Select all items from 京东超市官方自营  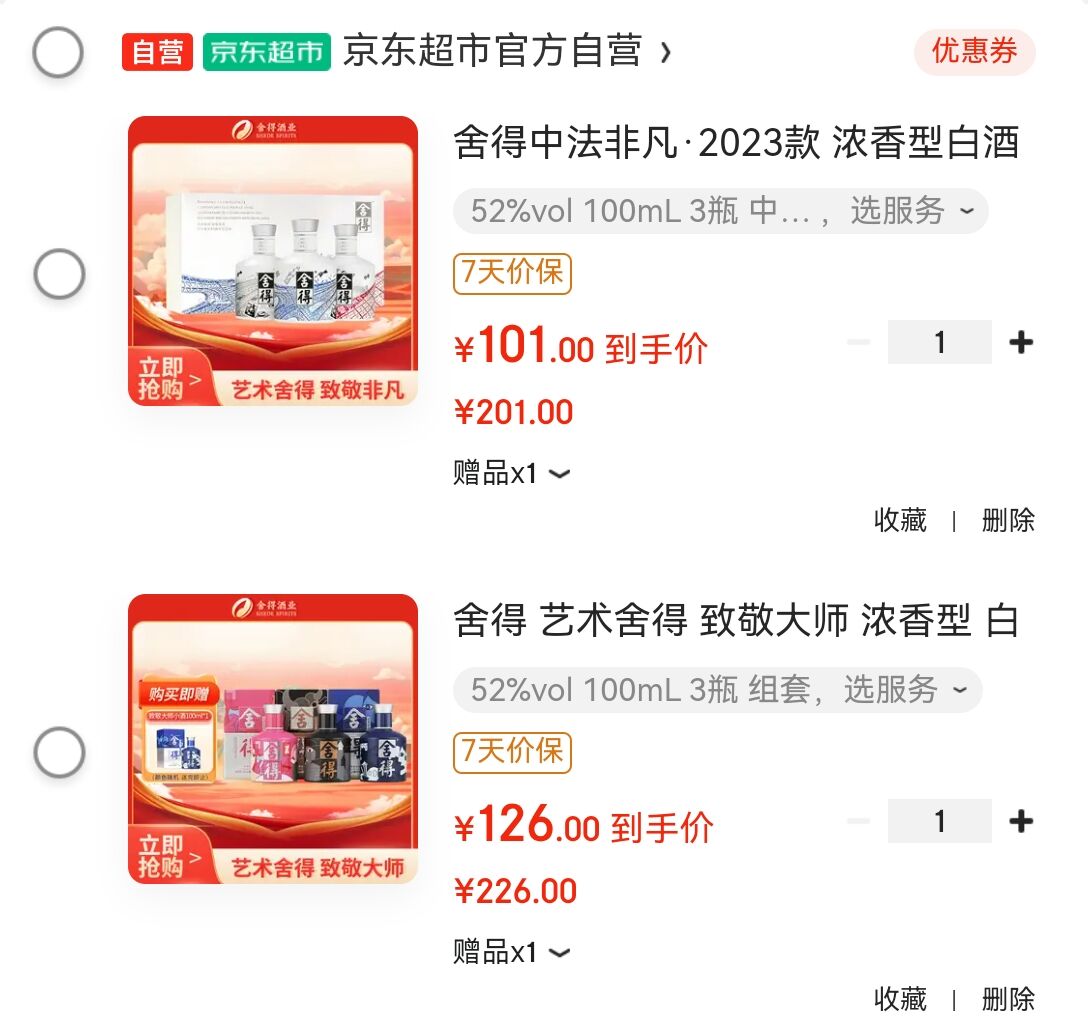[x=58, y=52]
